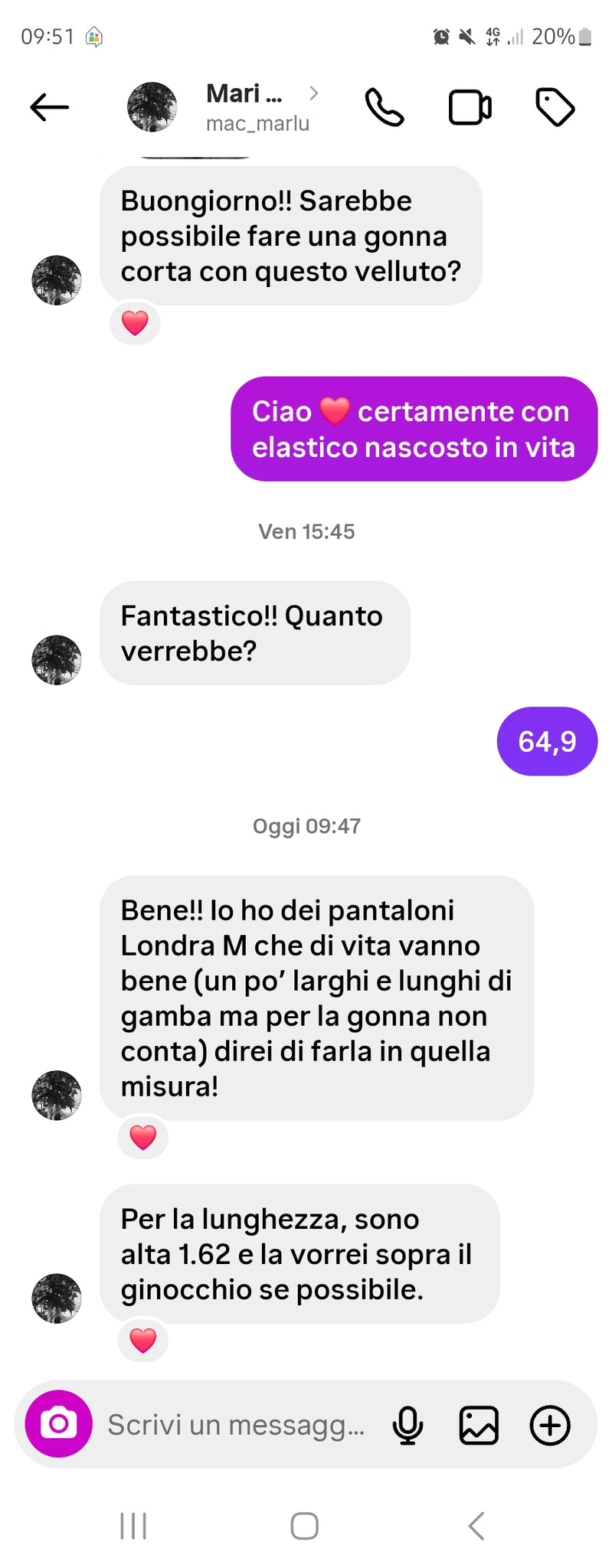Open more attachment options plus icon
Image resolution: width=612 pixels, height=1568 pixels.
click(x=550, y=1425)
